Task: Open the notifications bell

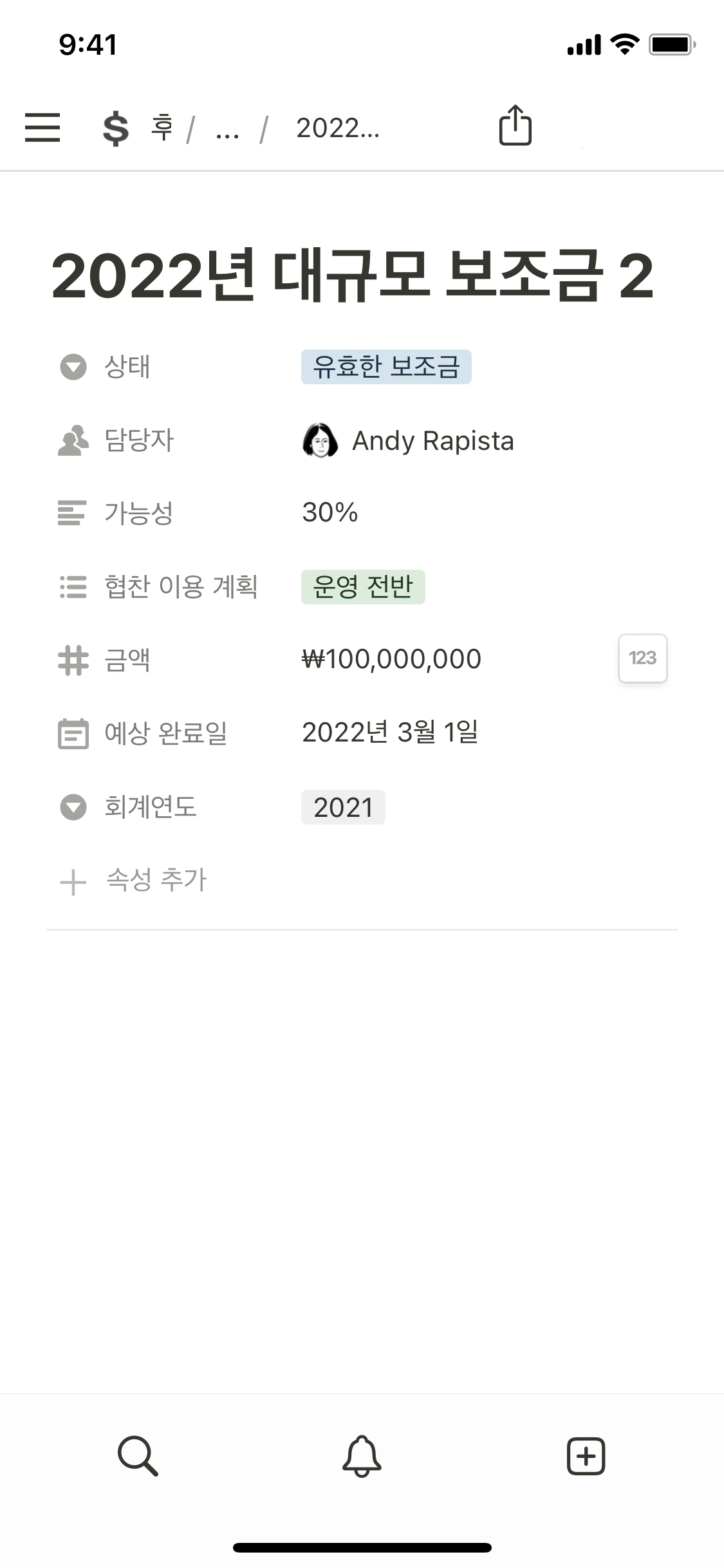Action: 362,1455
